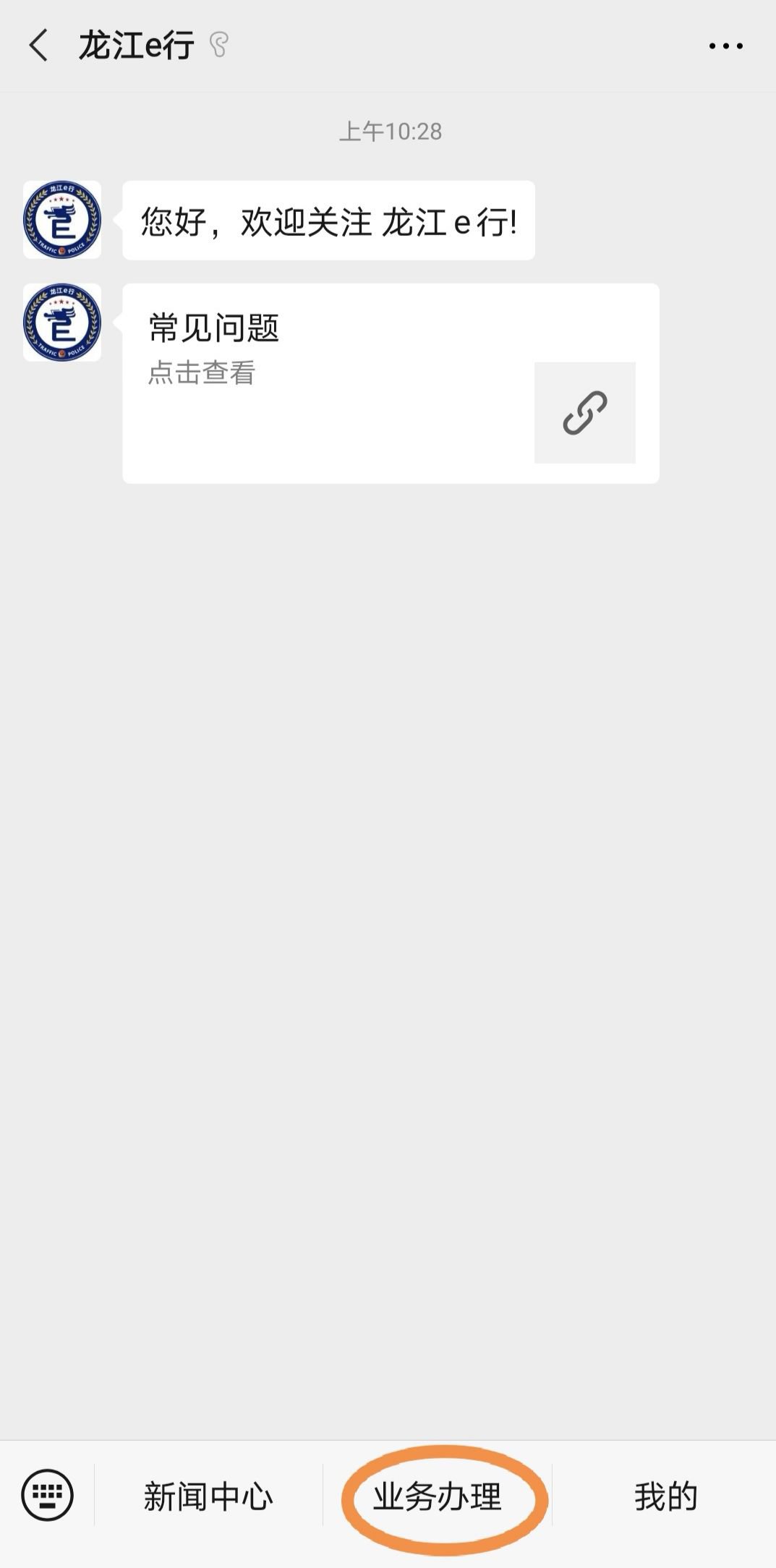This screenshot has width=776, height=1568.
Task: Open the 我的 menu
Action: click(x=665, y=1496)
